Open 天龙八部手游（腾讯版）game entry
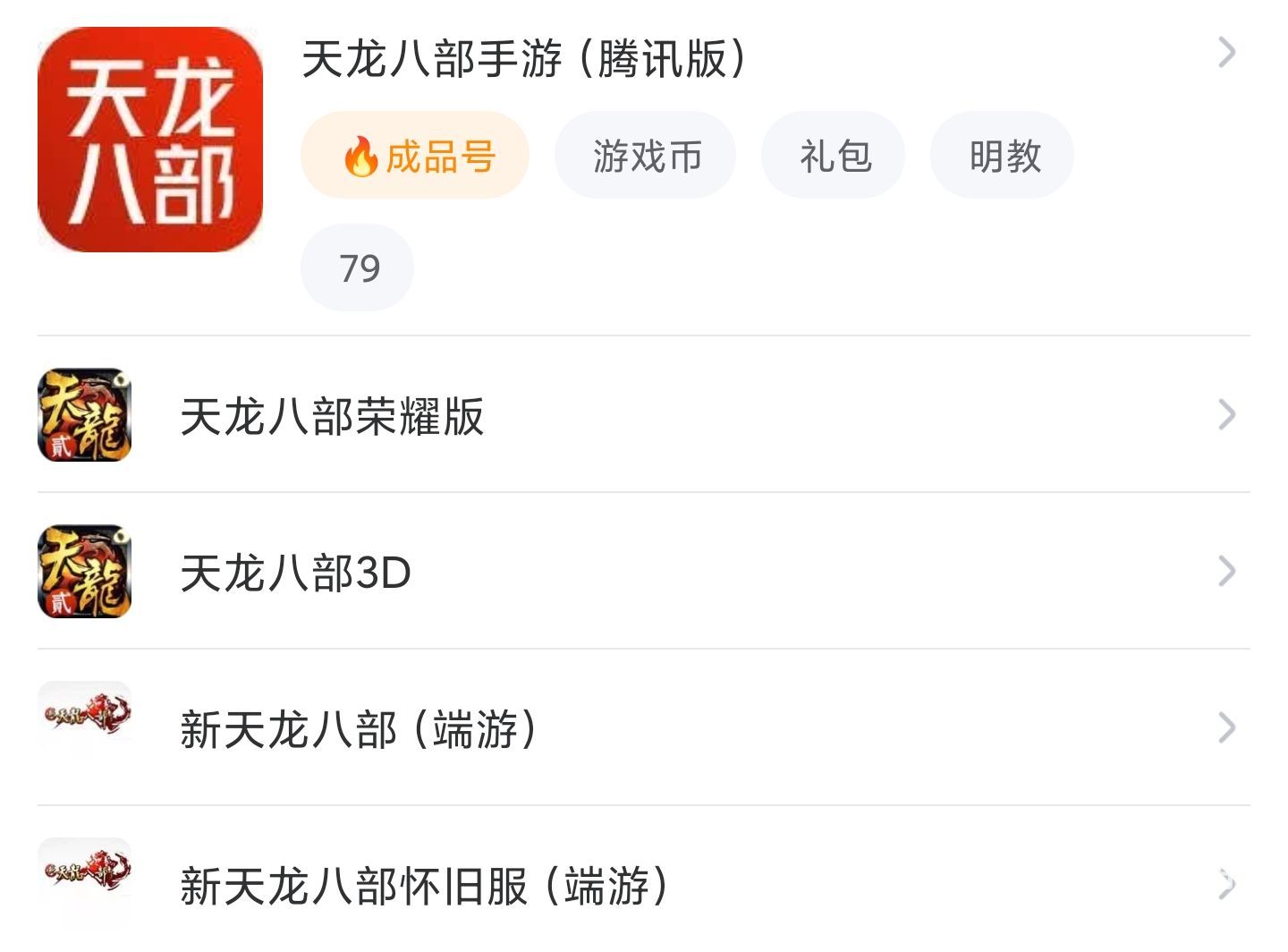Image resolution: width=1288 pixels, height=952 pixels. click(x=523, y=59)
